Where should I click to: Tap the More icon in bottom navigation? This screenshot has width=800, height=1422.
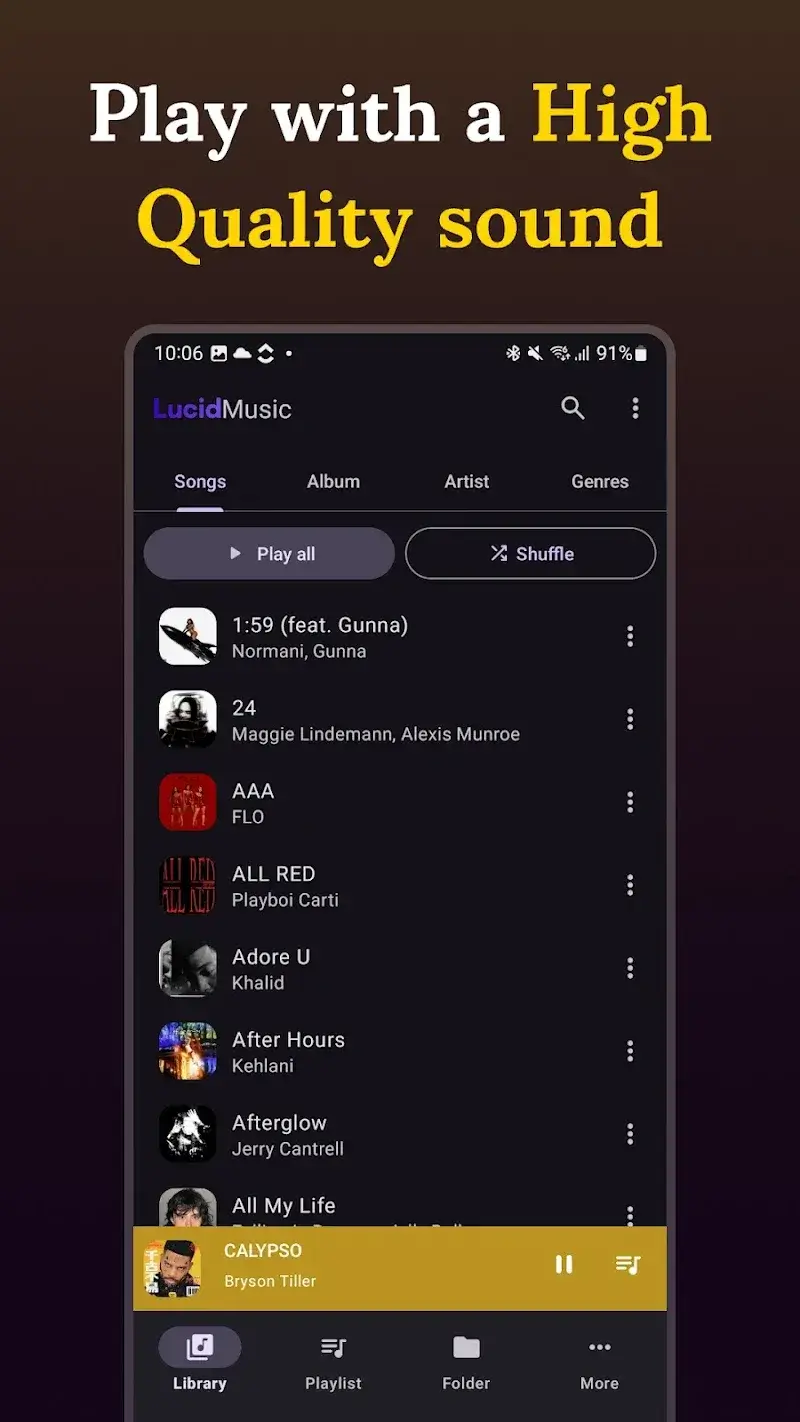(x=598, y=1348)
